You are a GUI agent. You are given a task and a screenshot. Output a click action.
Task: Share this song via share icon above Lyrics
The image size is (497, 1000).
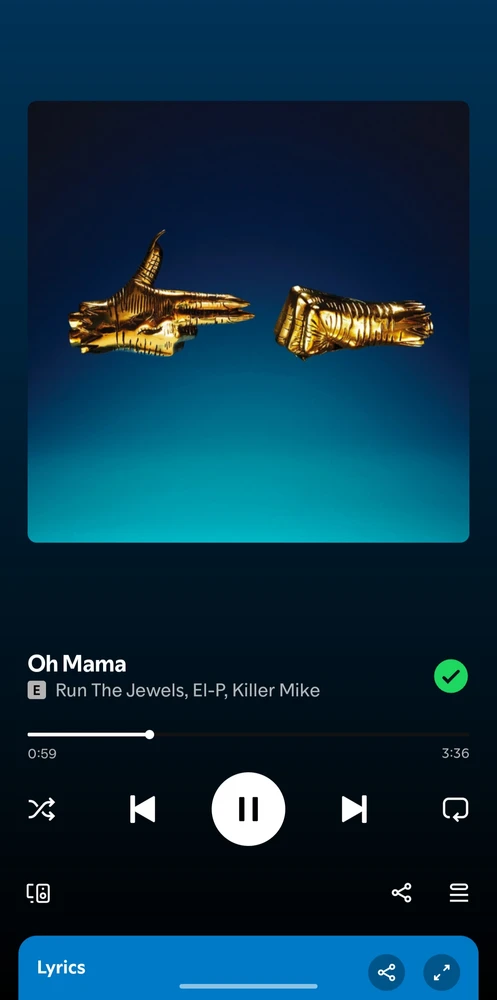(x=401, y=893)
